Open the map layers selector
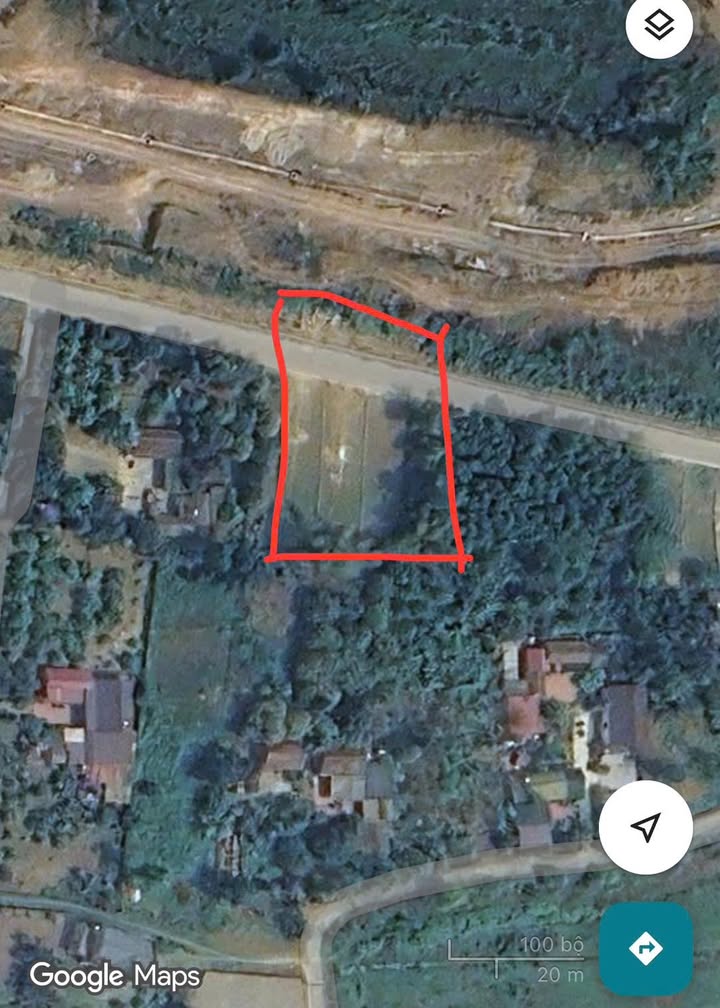The image size is (720, 1008). (660, 27)
